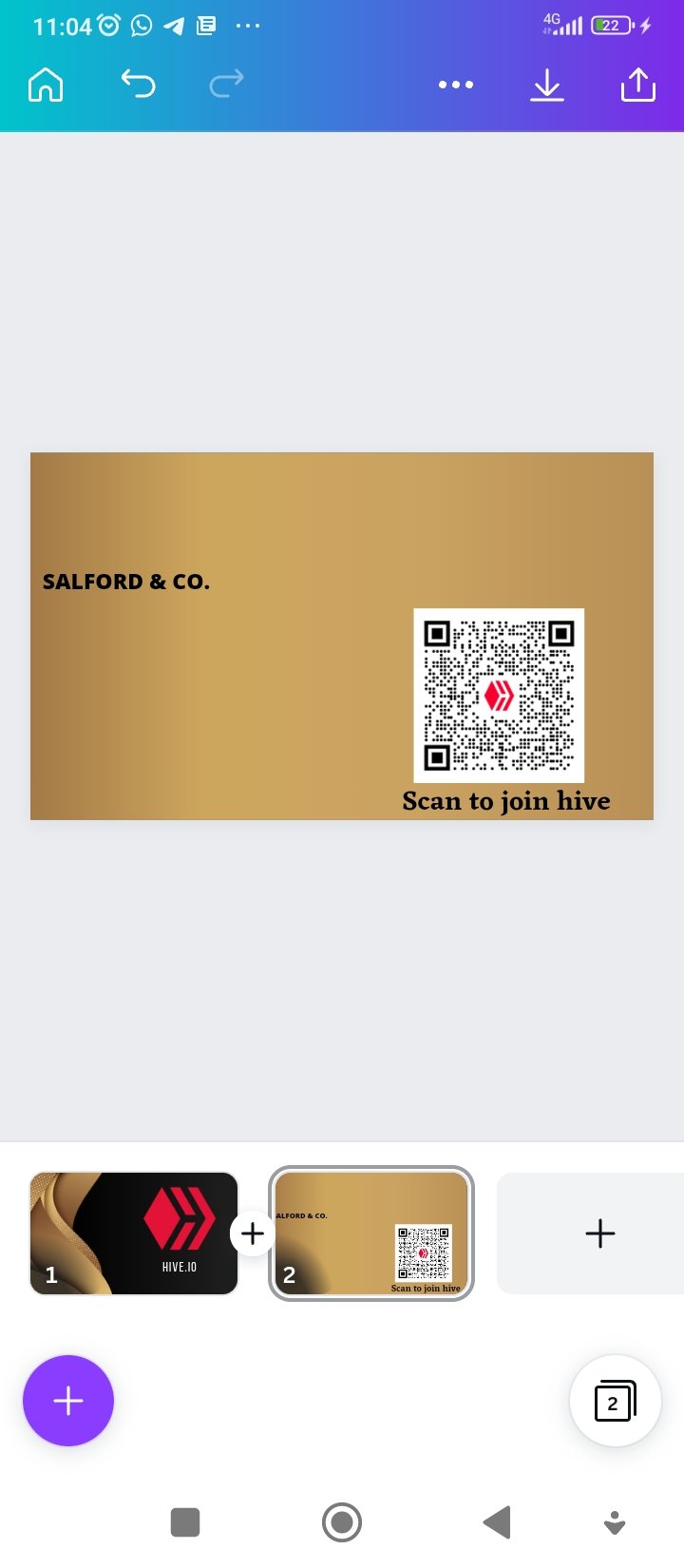
Task: Download the design
Action: (547, 85)
